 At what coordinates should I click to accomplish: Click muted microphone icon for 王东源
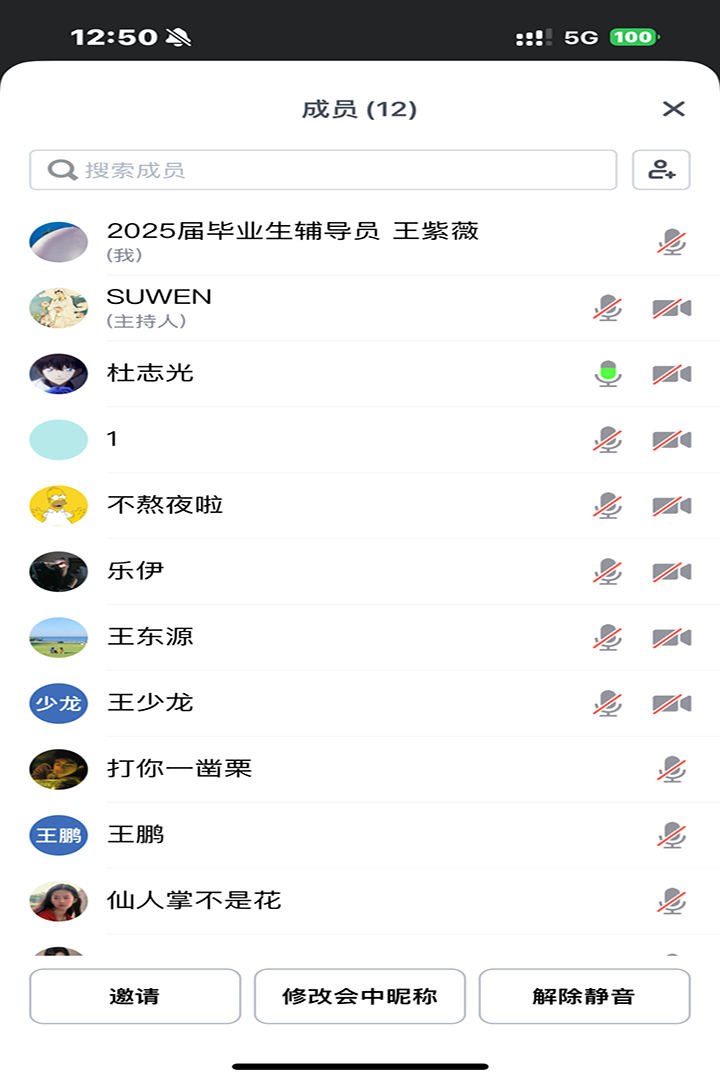pyautogui.click(x=607, y=637)
